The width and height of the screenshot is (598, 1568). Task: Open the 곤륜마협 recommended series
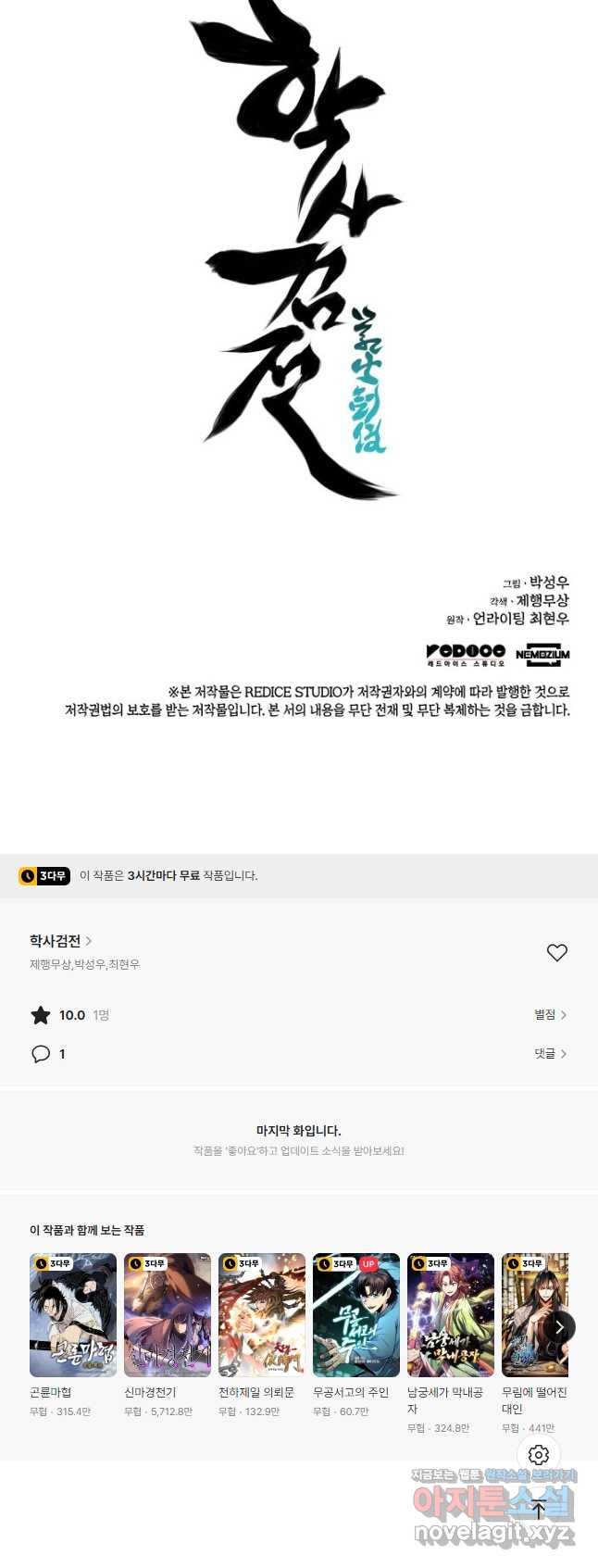point(73,1314)
